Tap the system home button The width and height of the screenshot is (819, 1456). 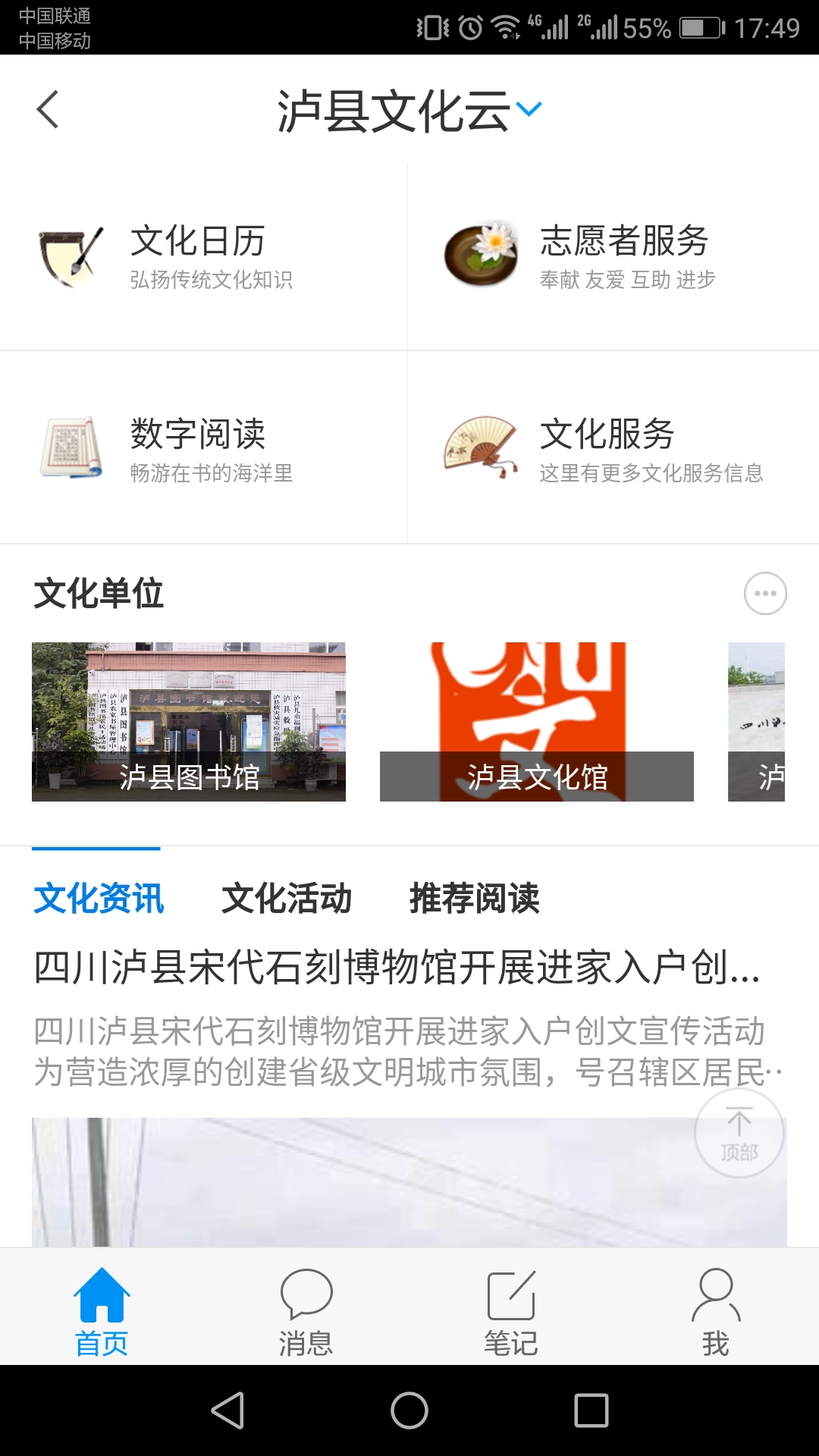pos(409,1410)
